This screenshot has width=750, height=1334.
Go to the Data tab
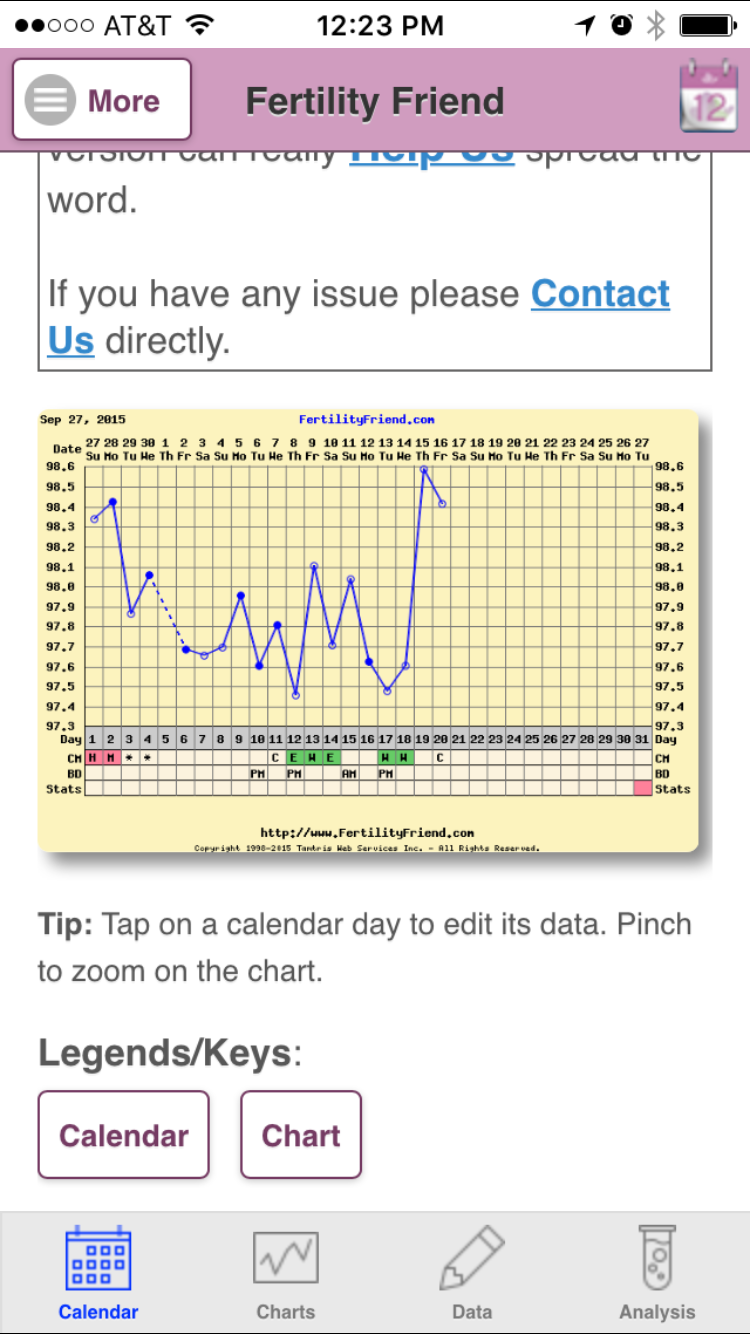[x=471, y=1273]
